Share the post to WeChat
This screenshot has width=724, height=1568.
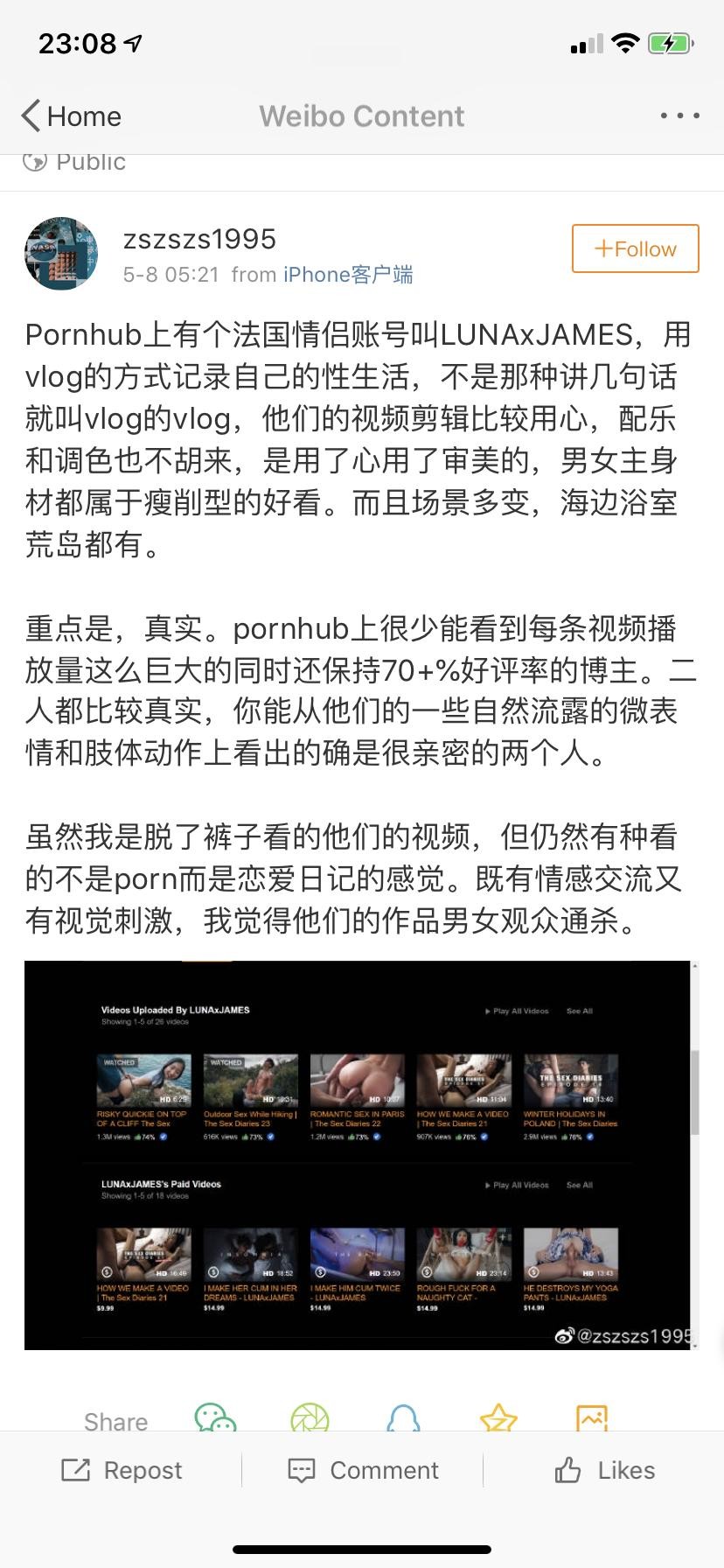pyautogui.click(x=215, y=1418)
